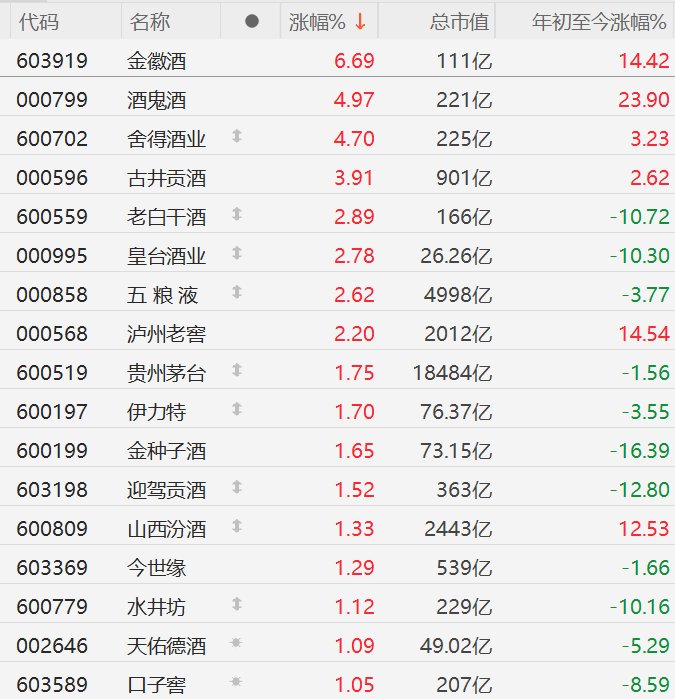This screenshot has width=675, height=699.
Task: Open 泸州老窖 stock details
Action: [167, 334]
